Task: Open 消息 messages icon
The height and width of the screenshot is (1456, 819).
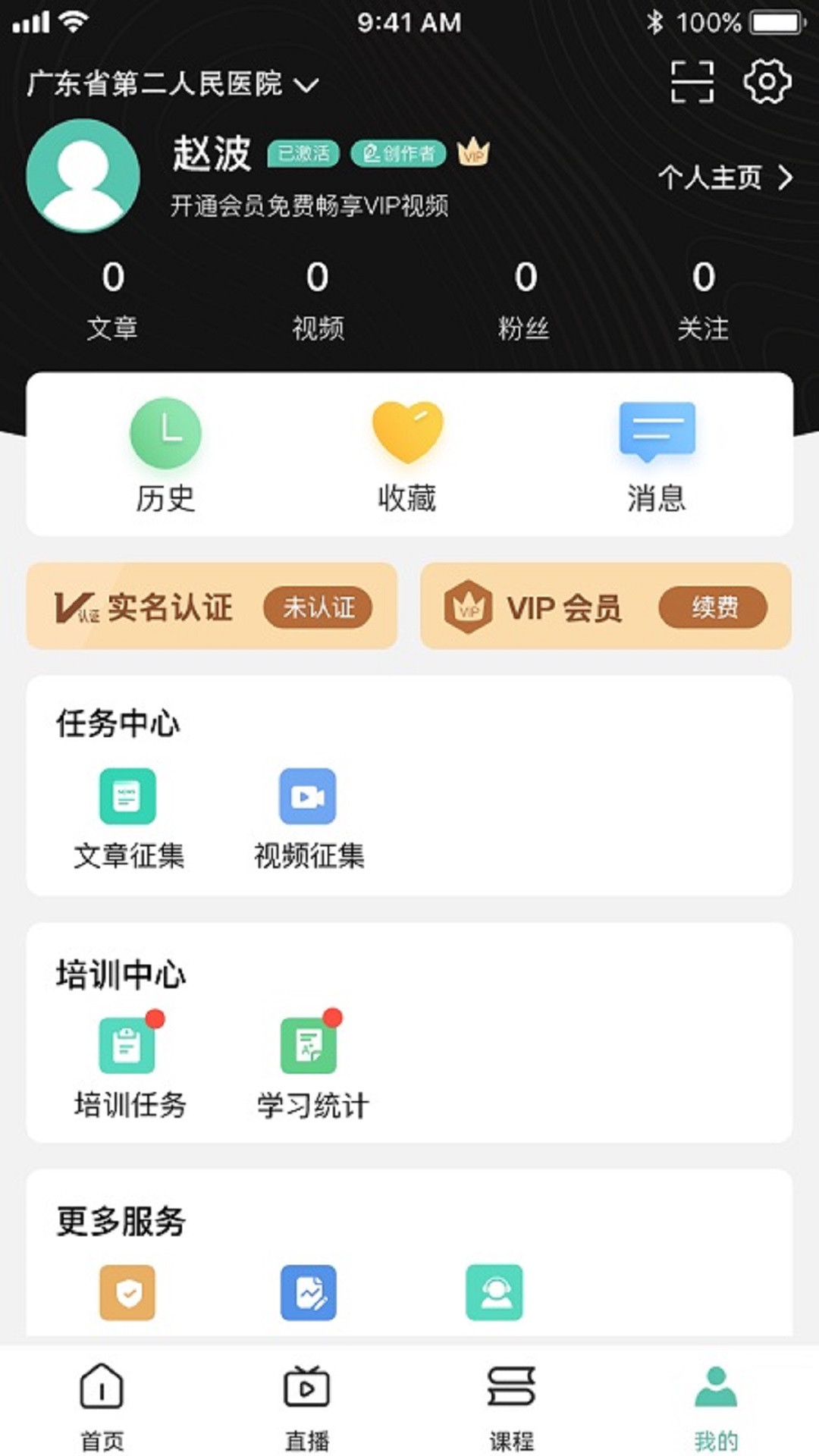Action: tap(657, 432)
